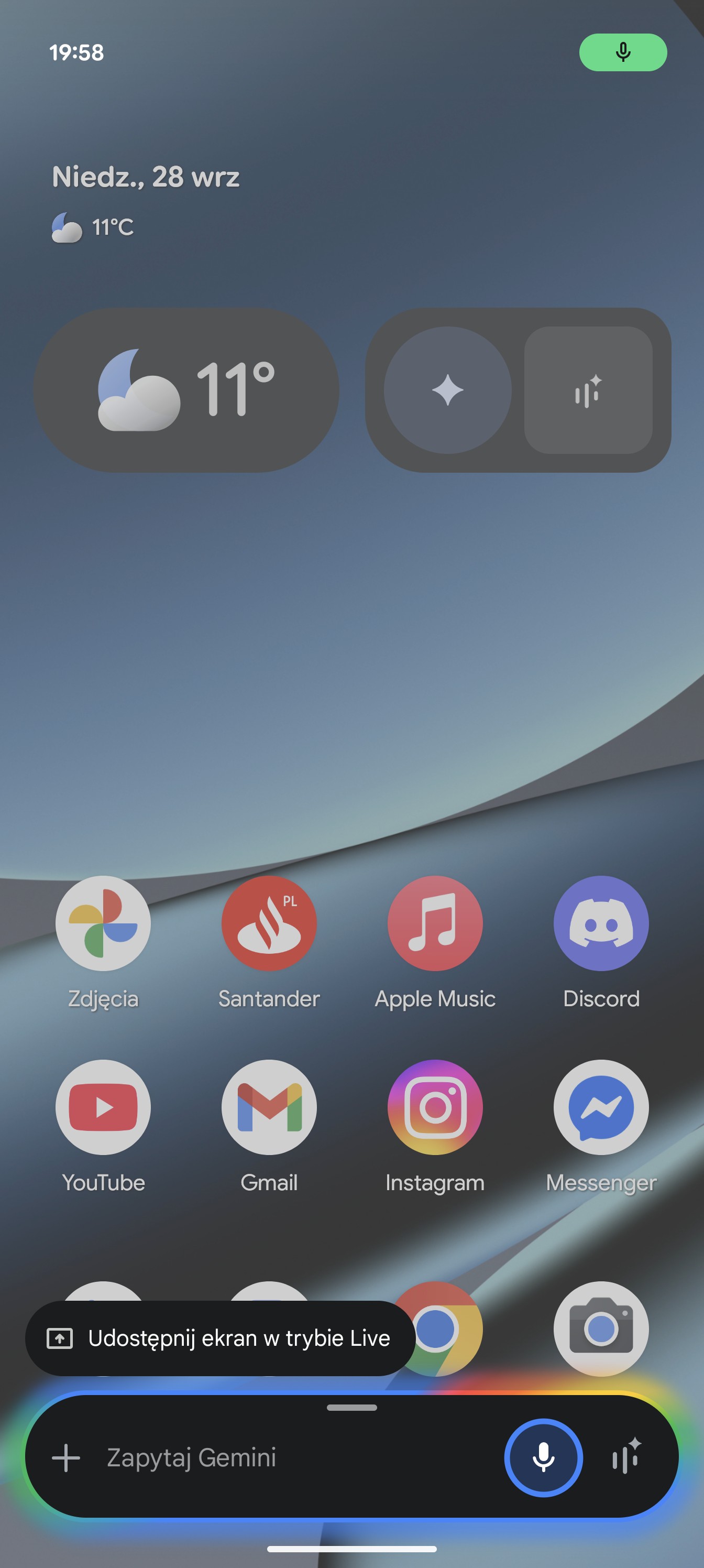
Task: Tap the Gemini Live widget button
Action: click(x=588, y=390)
